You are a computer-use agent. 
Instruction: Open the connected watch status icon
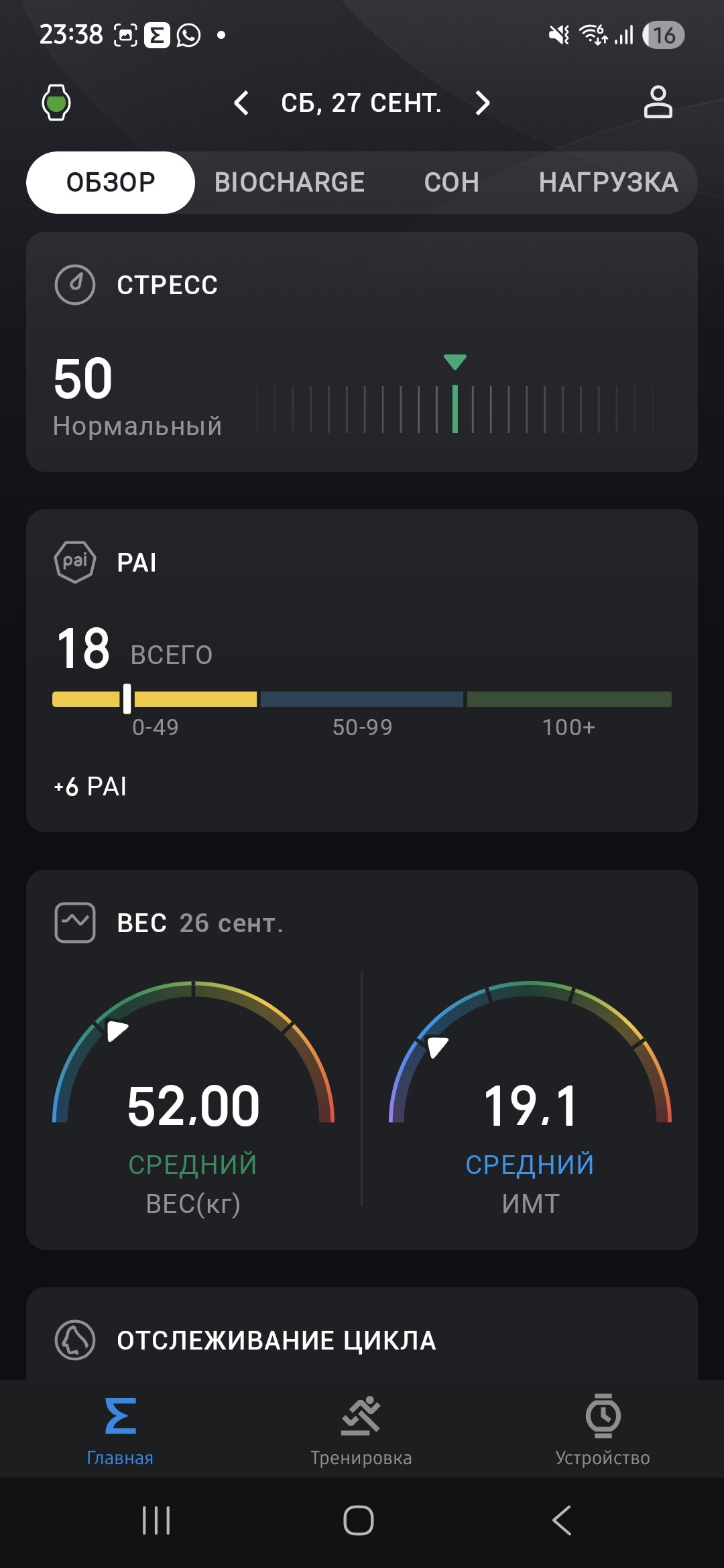point(56,103)
